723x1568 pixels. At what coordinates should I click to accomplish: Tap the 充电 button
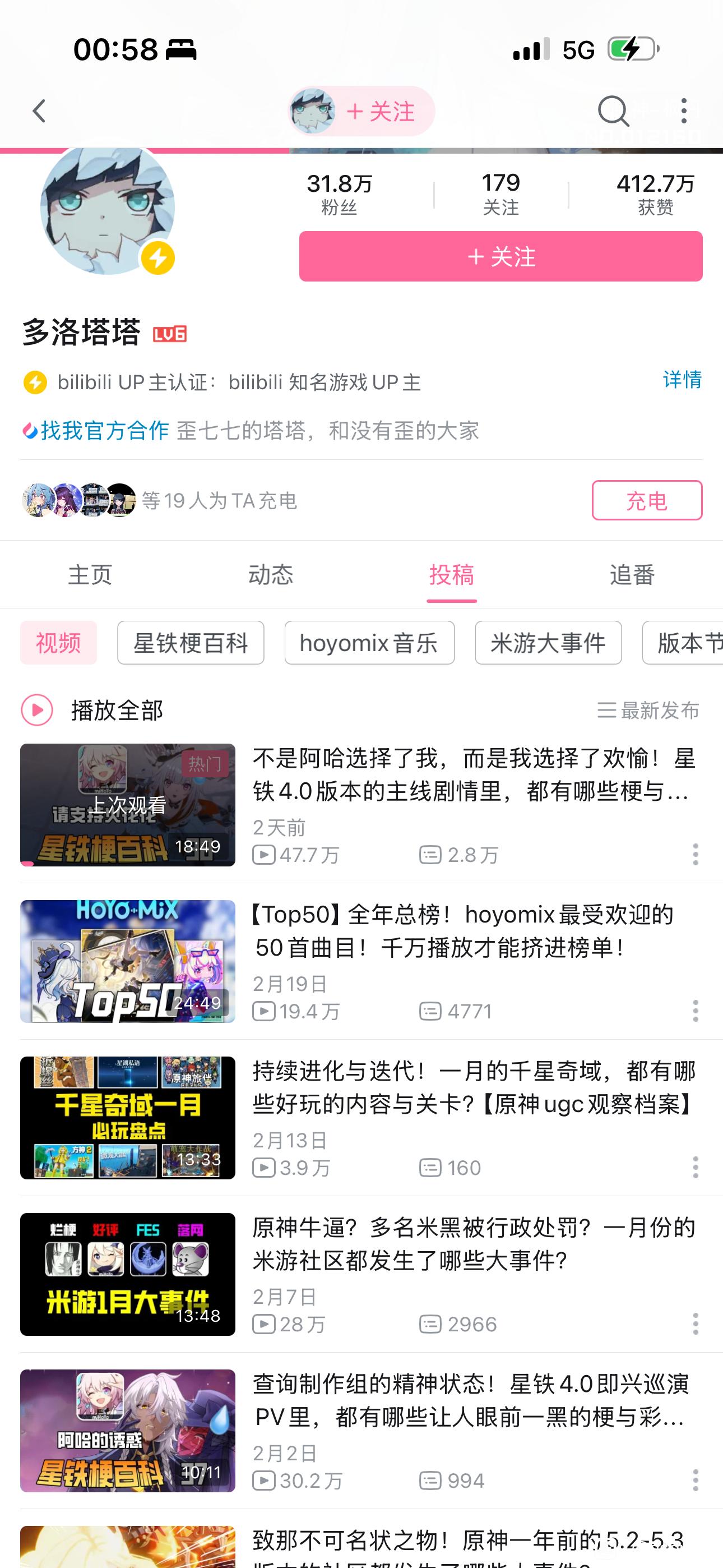pos(646,500)
